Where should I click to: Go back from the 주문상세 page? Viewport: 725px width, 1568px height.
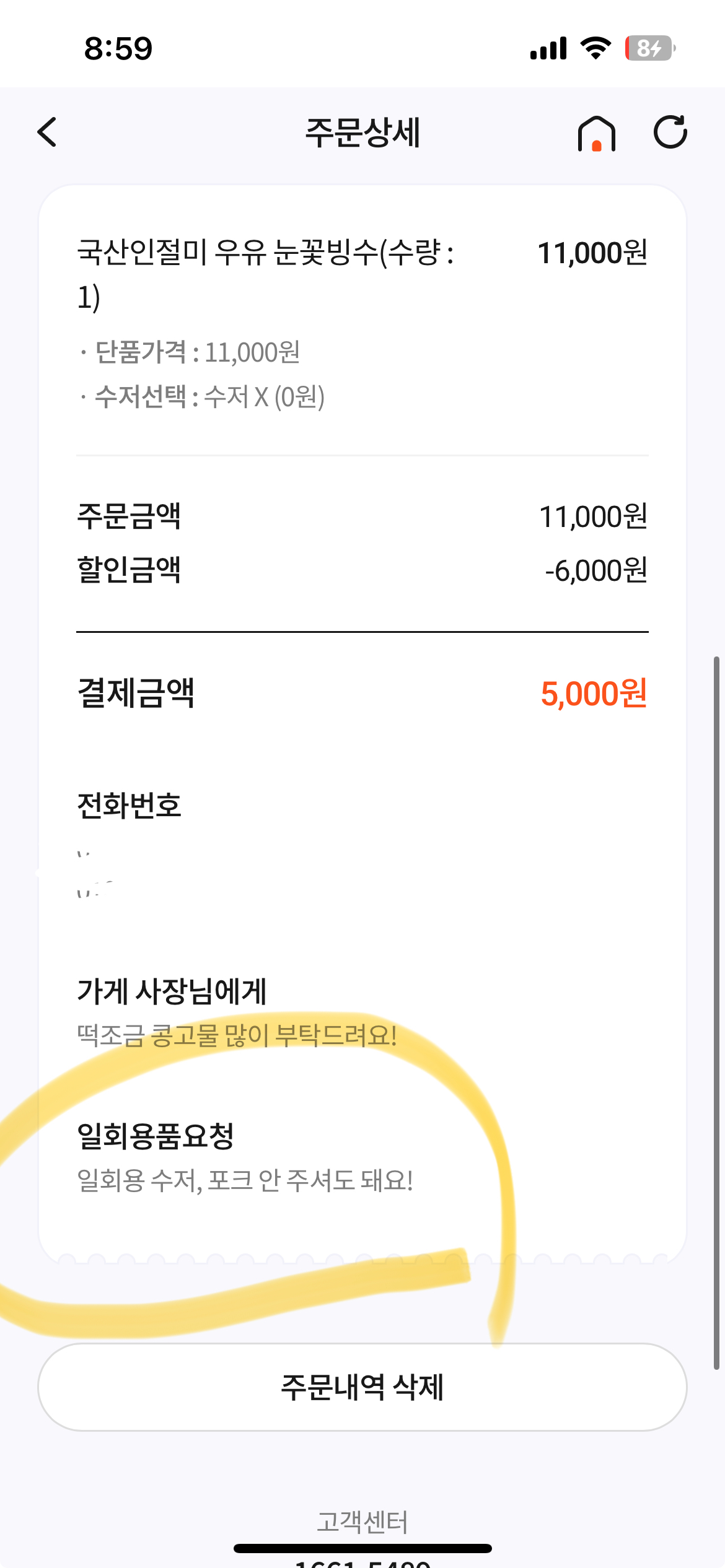(x=47, y=133)
